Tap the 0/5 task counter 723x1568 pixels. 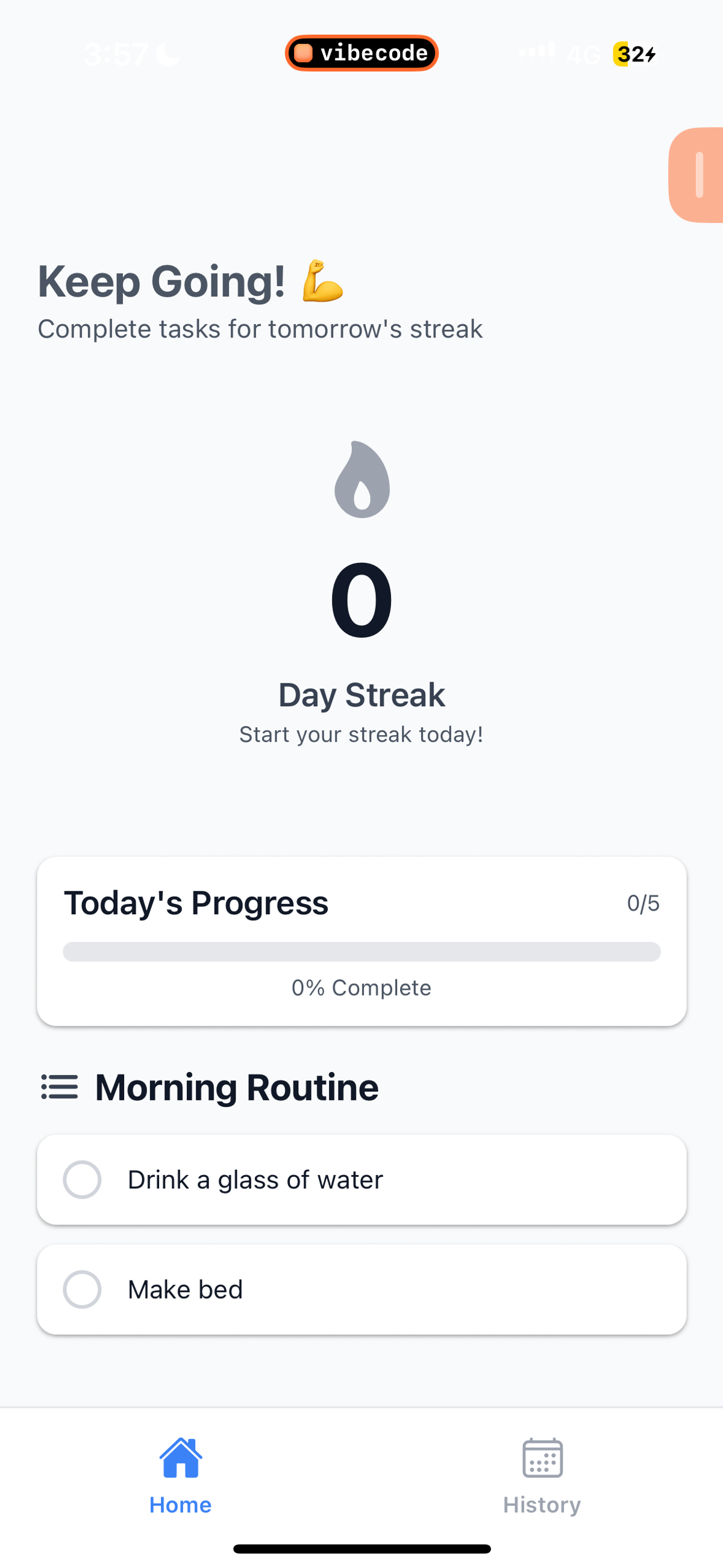[643, 903]
